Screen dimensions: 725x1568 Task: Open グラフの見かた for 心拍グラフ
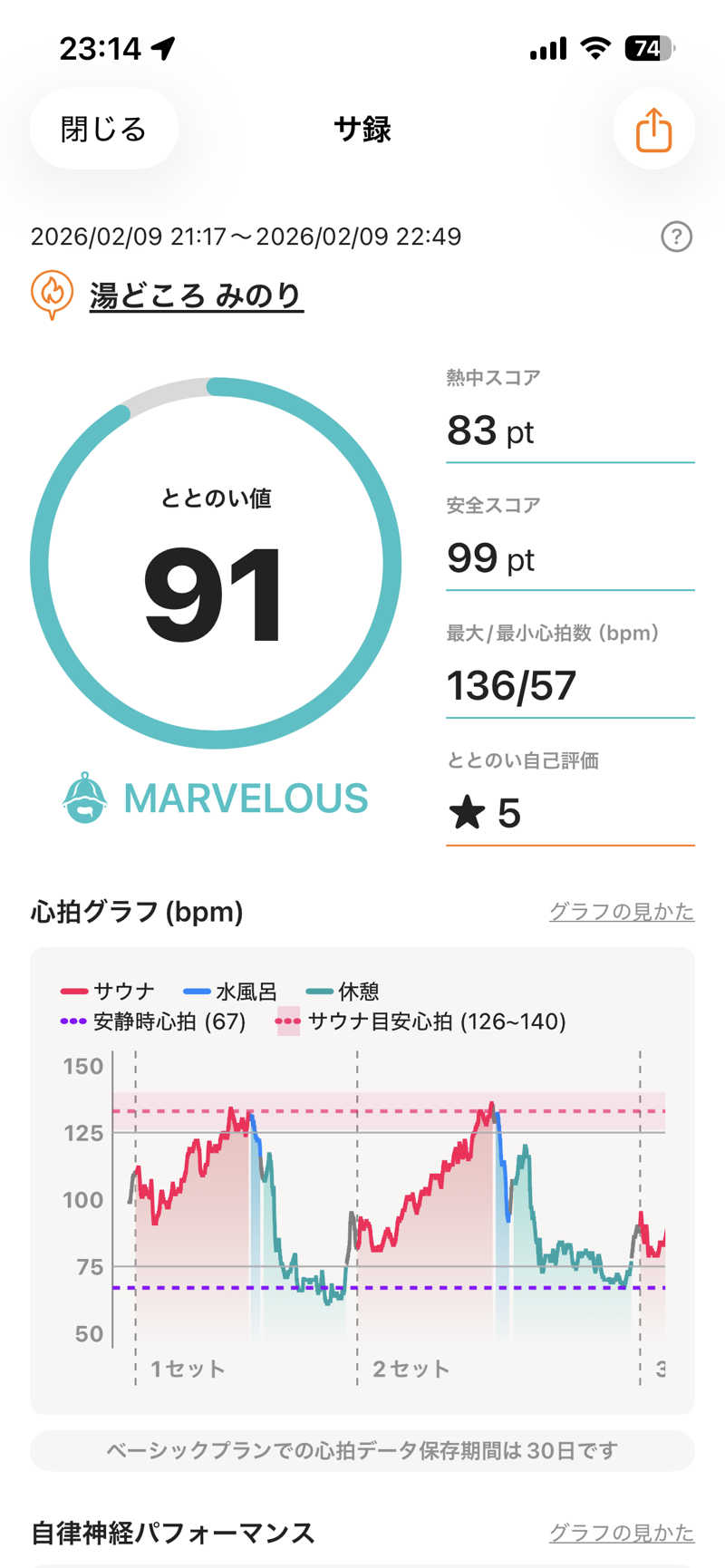click(621, 911)
